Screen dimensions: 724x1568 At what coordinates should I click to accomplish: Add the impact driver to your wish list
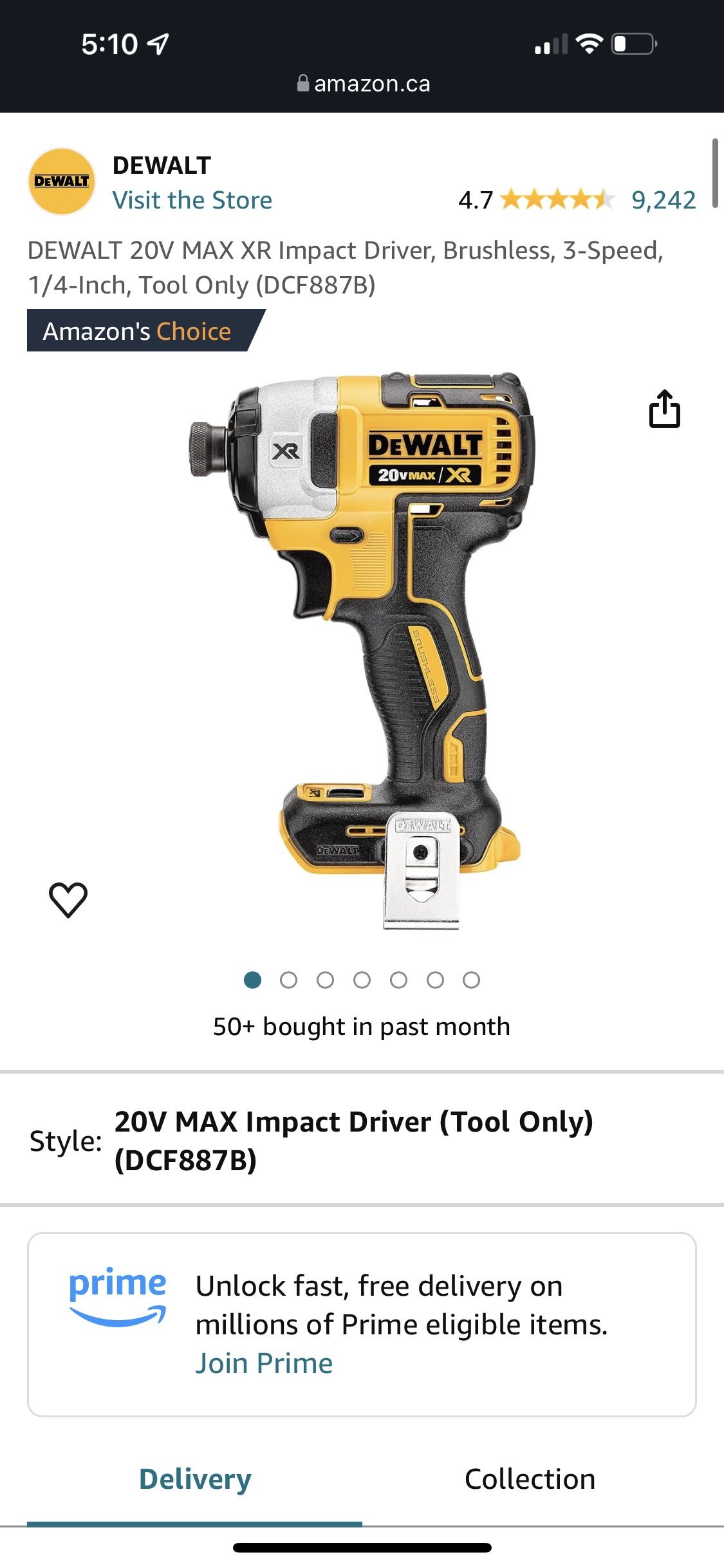68,899
